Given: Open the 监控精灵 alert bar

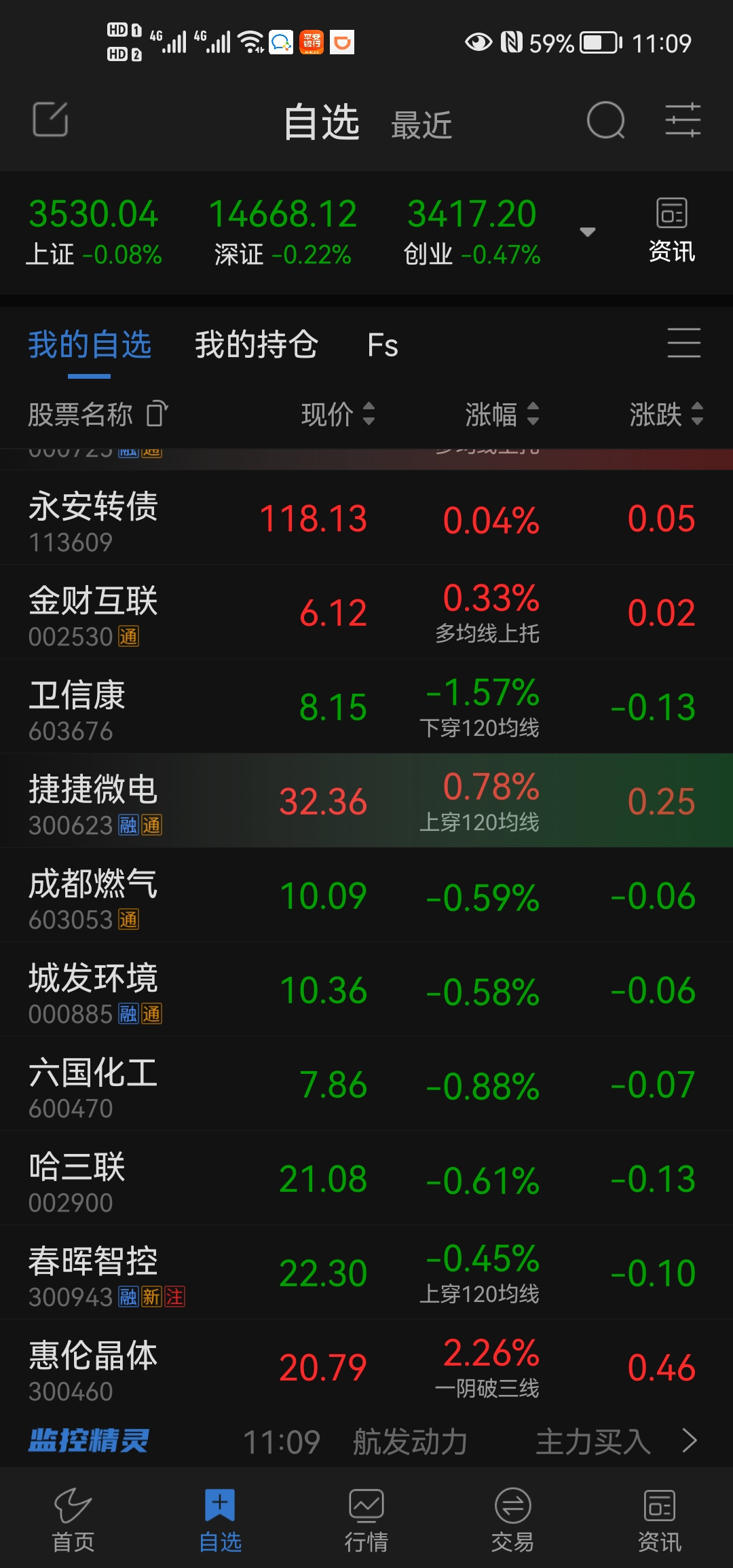Looking at the screenshot, I should coord(366,1441).
